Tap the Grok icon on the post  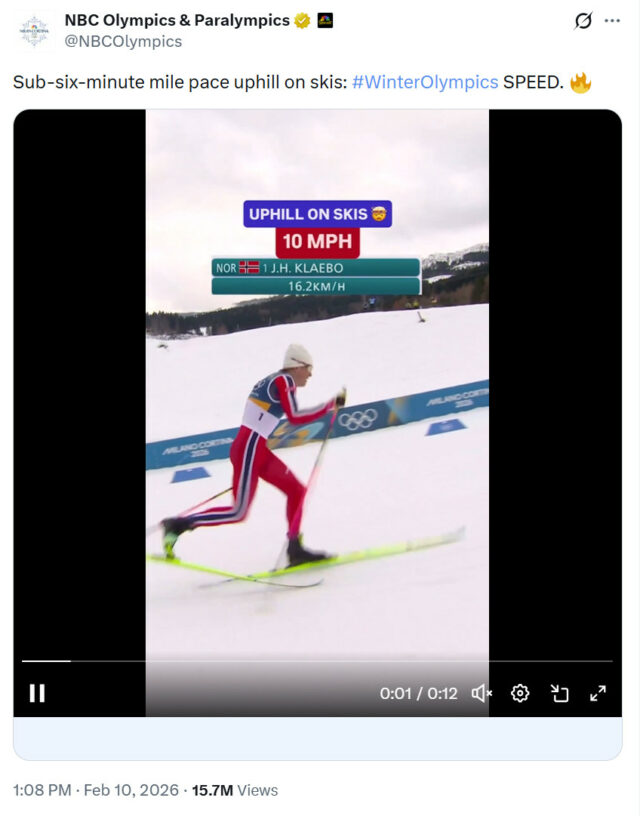coord(583,21)
